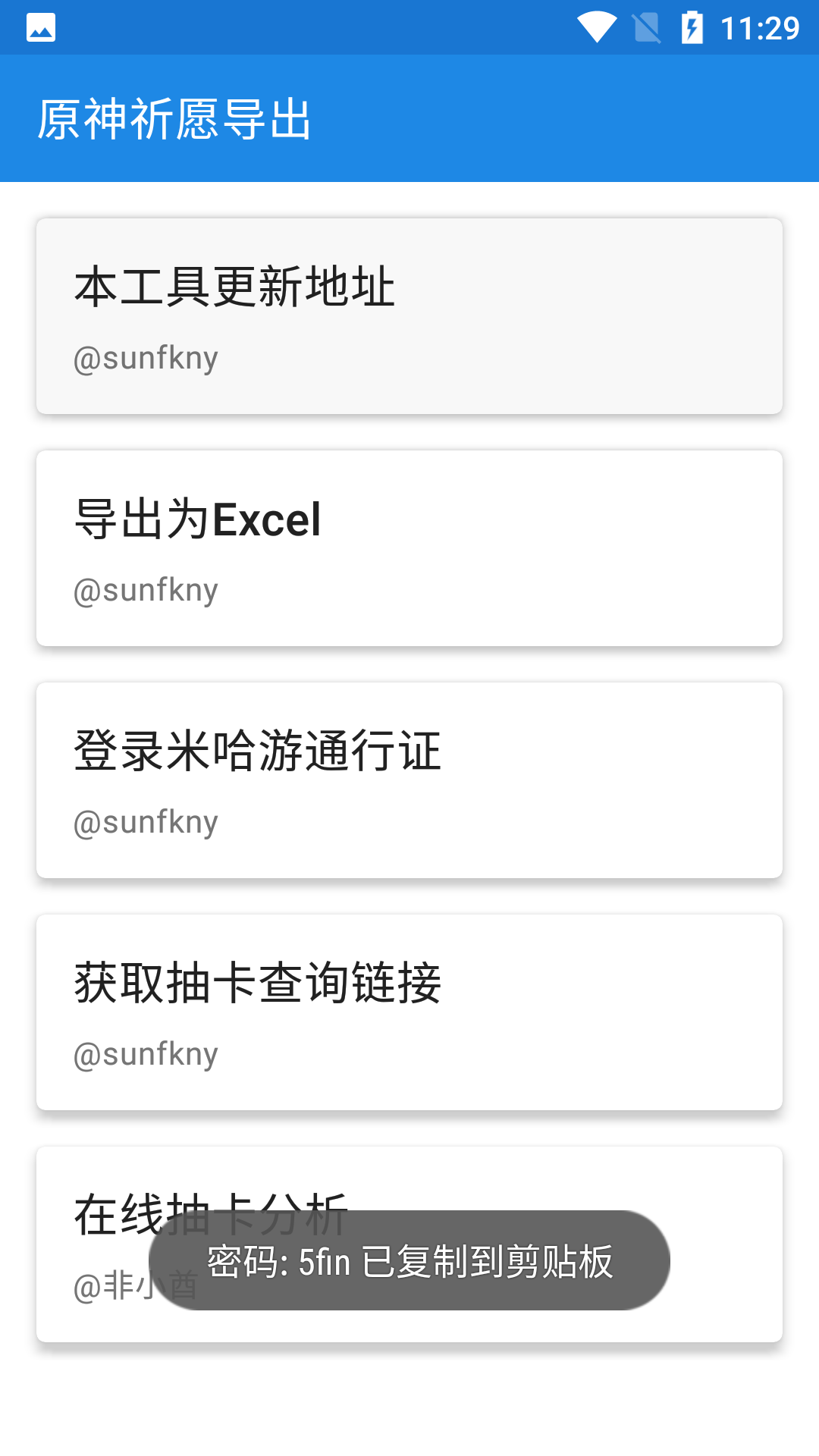This screenshot has width=819, height=1456.
Task: Dismiss the password copied toast message
Action: click(x=409, y=1259)
